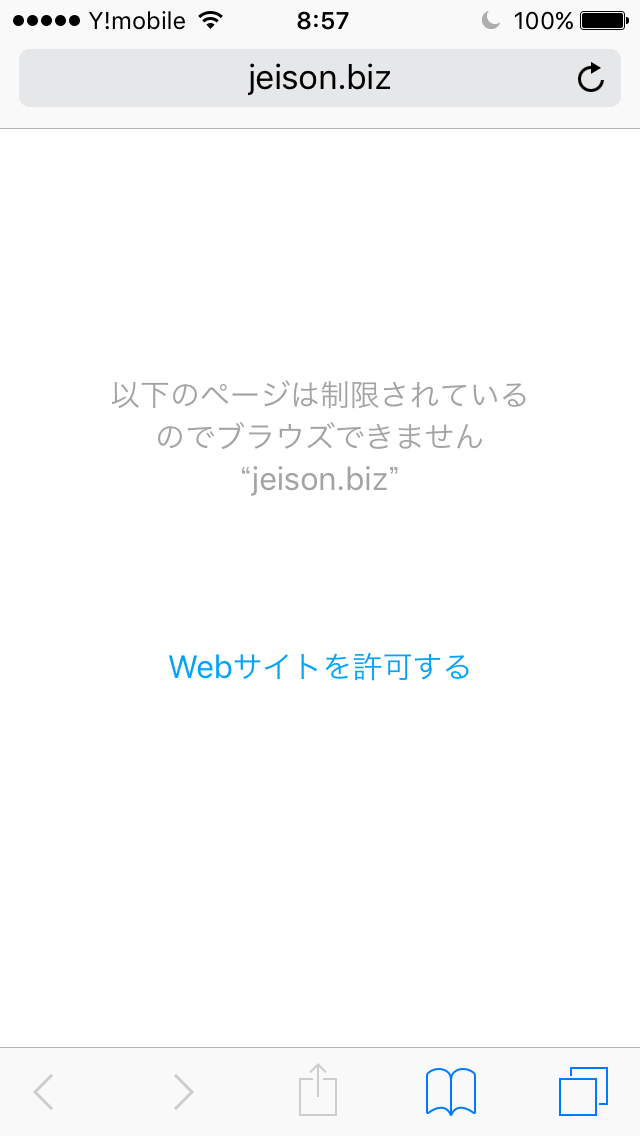
Task: Open the tabs overview icon
Action: [583, 1091]
